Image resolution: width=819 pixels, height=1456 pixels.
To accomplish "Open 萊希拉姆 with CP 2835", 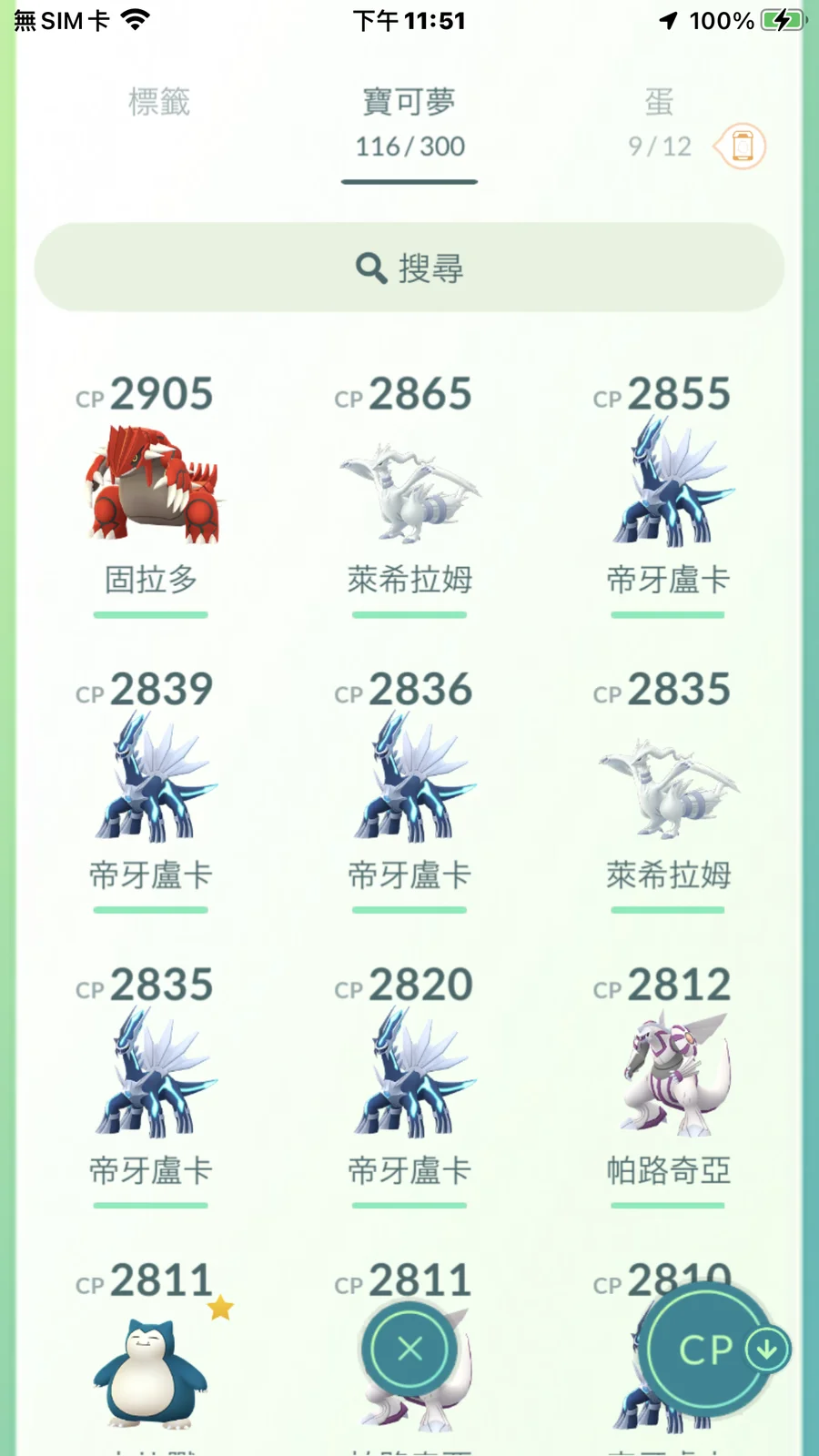I will coord(668,783).
